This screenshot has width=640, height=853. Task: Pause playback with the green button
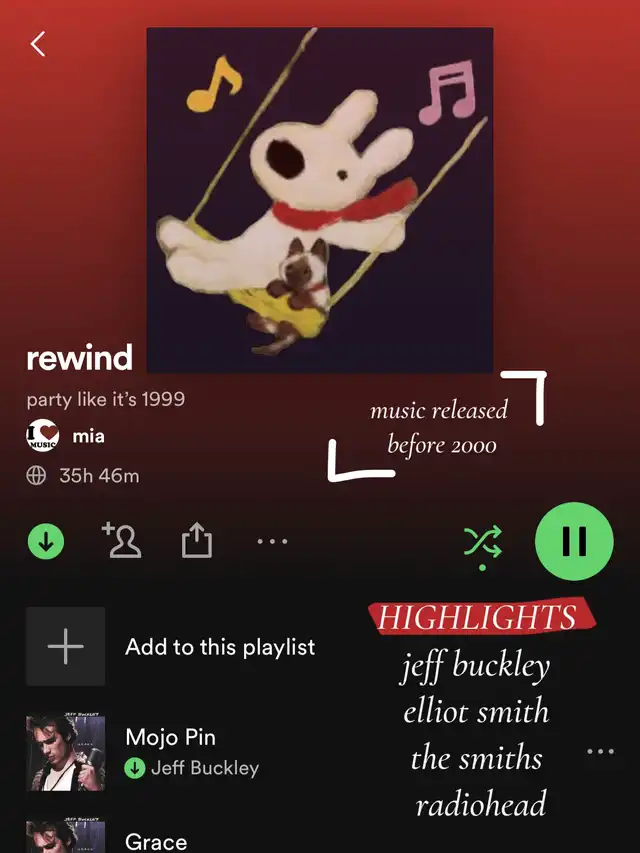574,541
